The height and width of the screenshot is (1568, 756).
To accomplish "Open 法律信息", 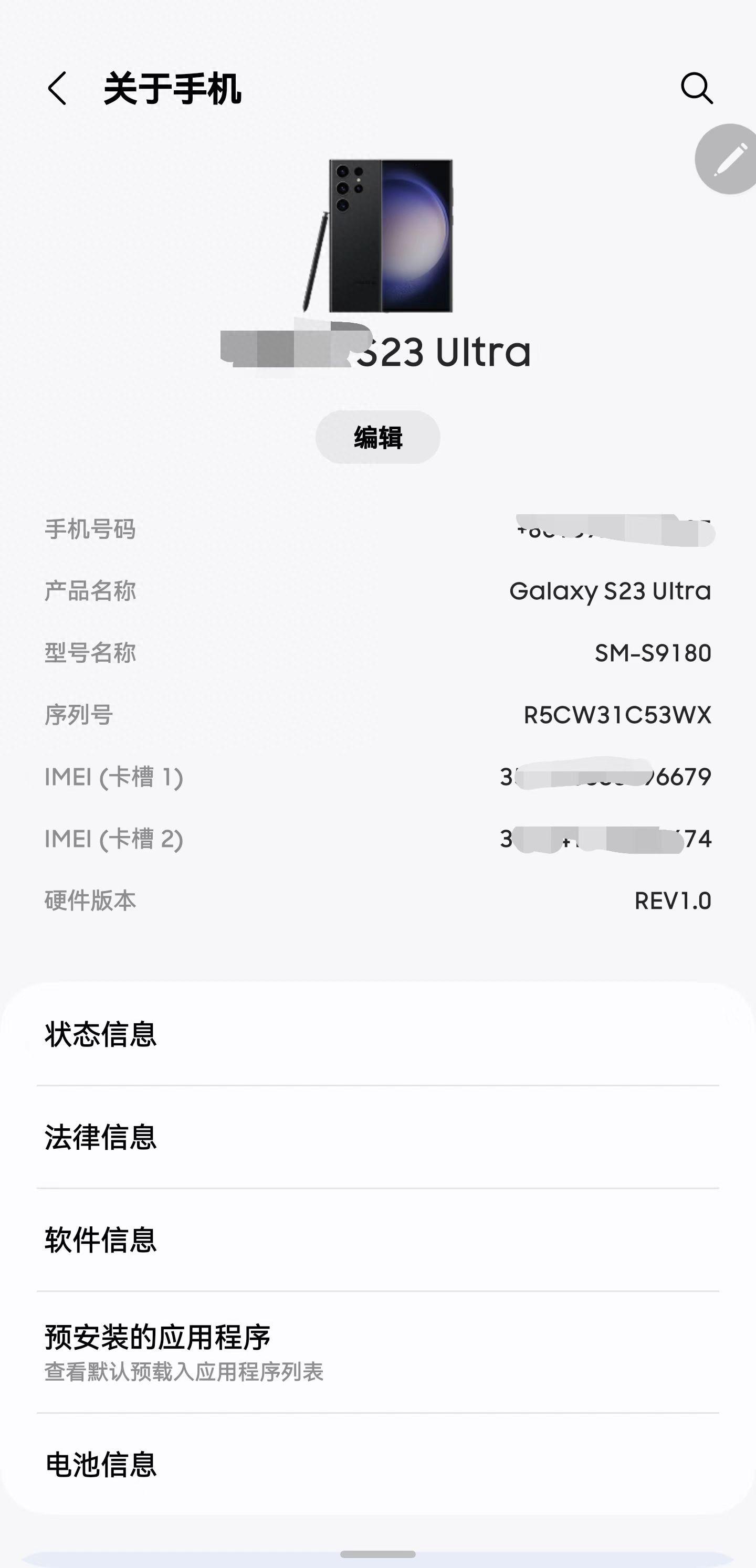I will coord(377,1137).
